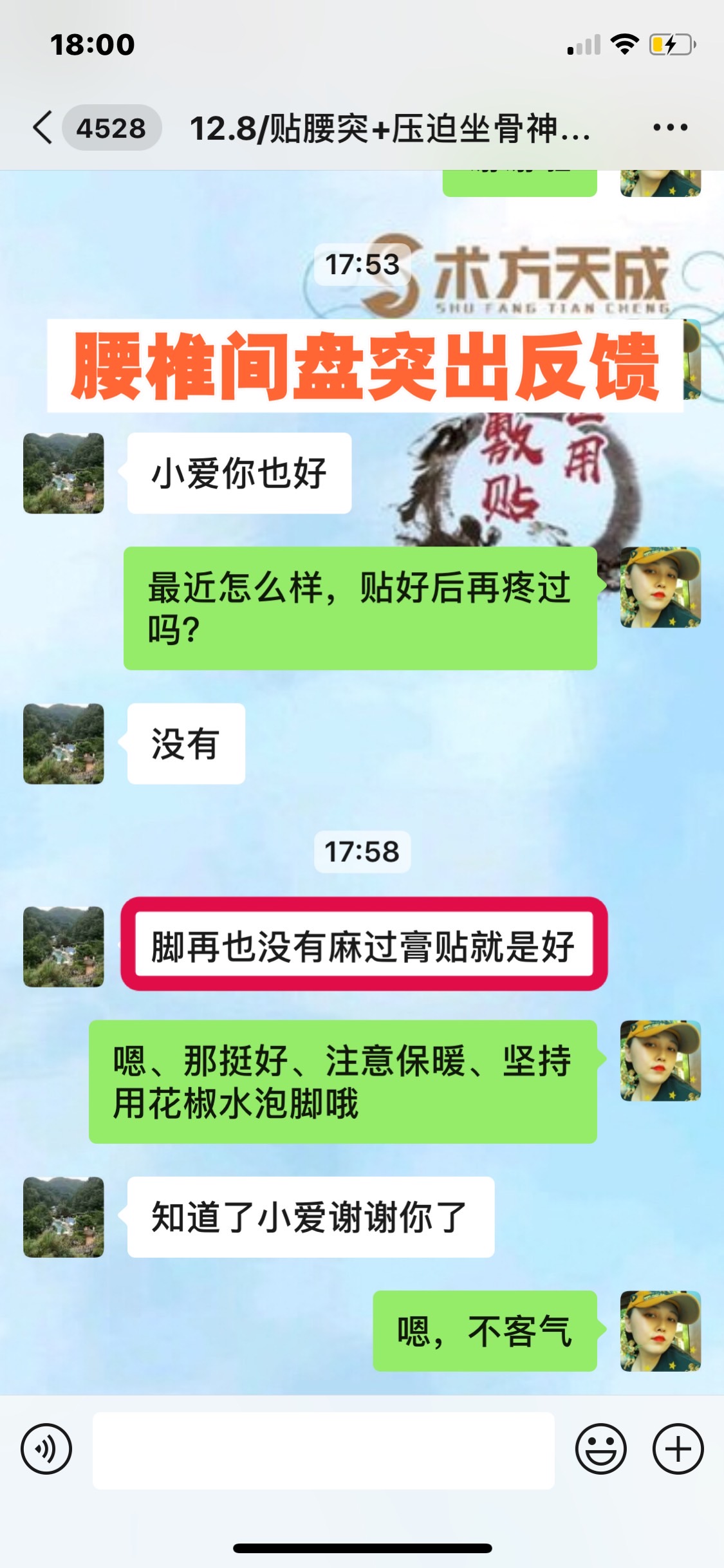The height and width of the screenshot is (1568, 724).
Task: Go back to the chat list
Action: [42, 127]
